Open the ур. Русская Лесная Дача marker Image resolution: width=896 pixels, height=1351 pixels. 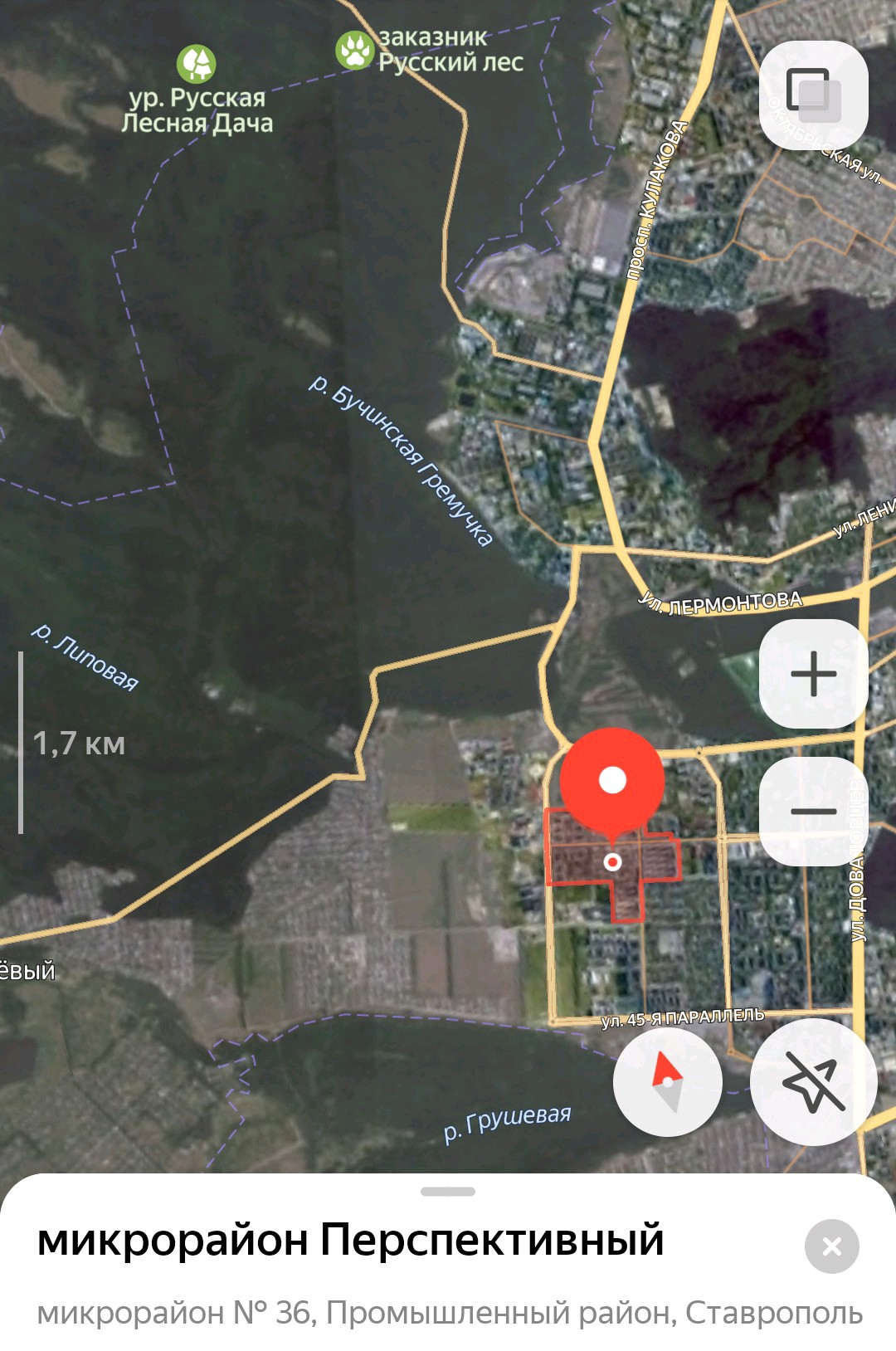coord(197,64)
